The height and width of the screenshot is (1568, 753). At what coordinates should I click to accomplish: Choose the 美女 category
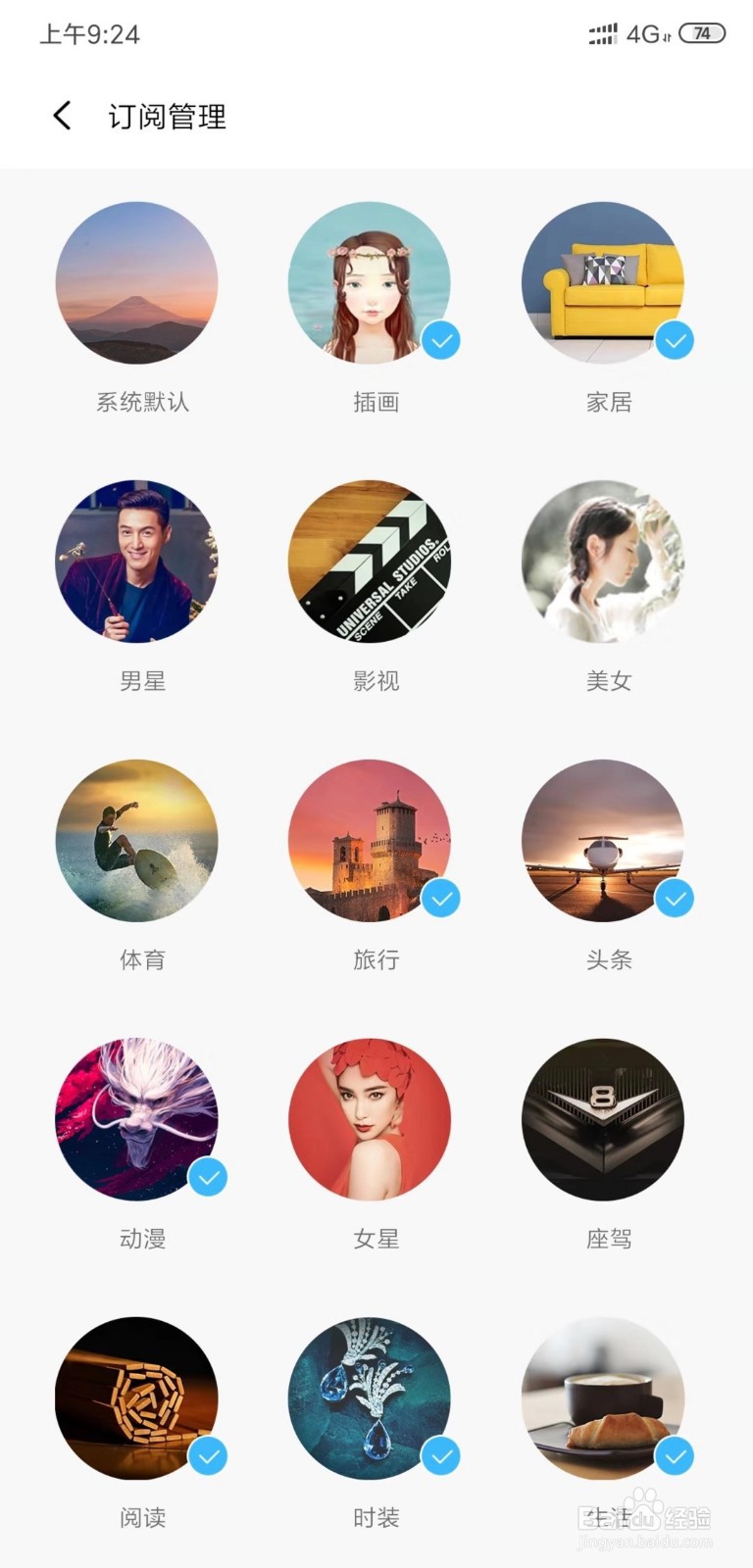point(603,562)
